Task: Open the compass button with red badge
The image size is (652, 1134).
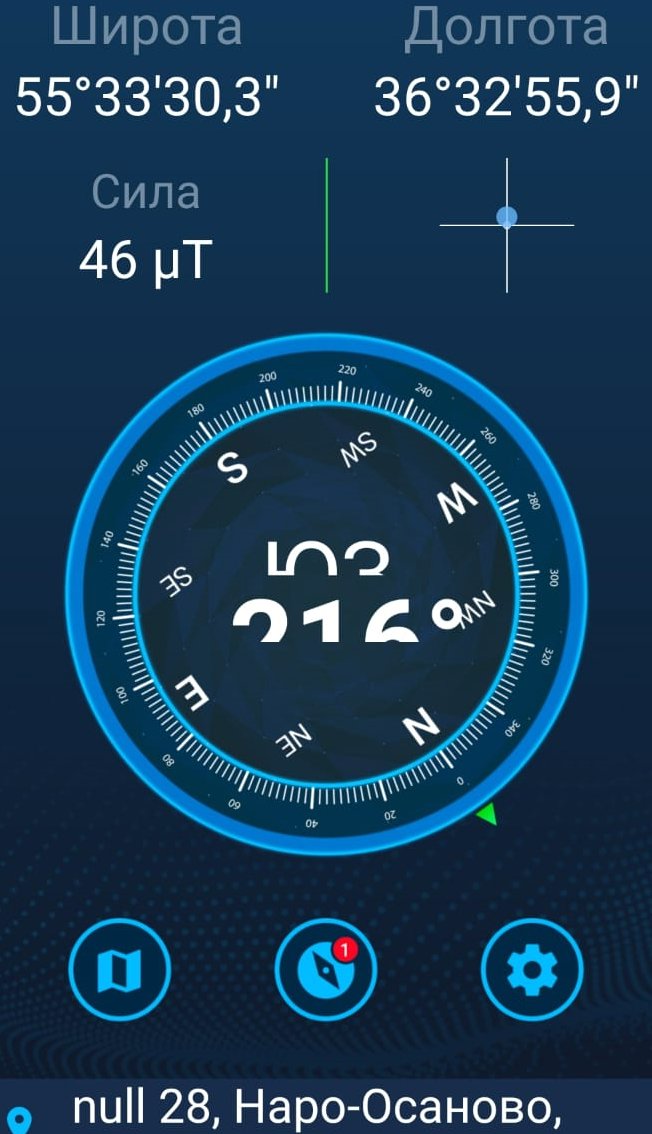Action: click(x=326, y=969)
